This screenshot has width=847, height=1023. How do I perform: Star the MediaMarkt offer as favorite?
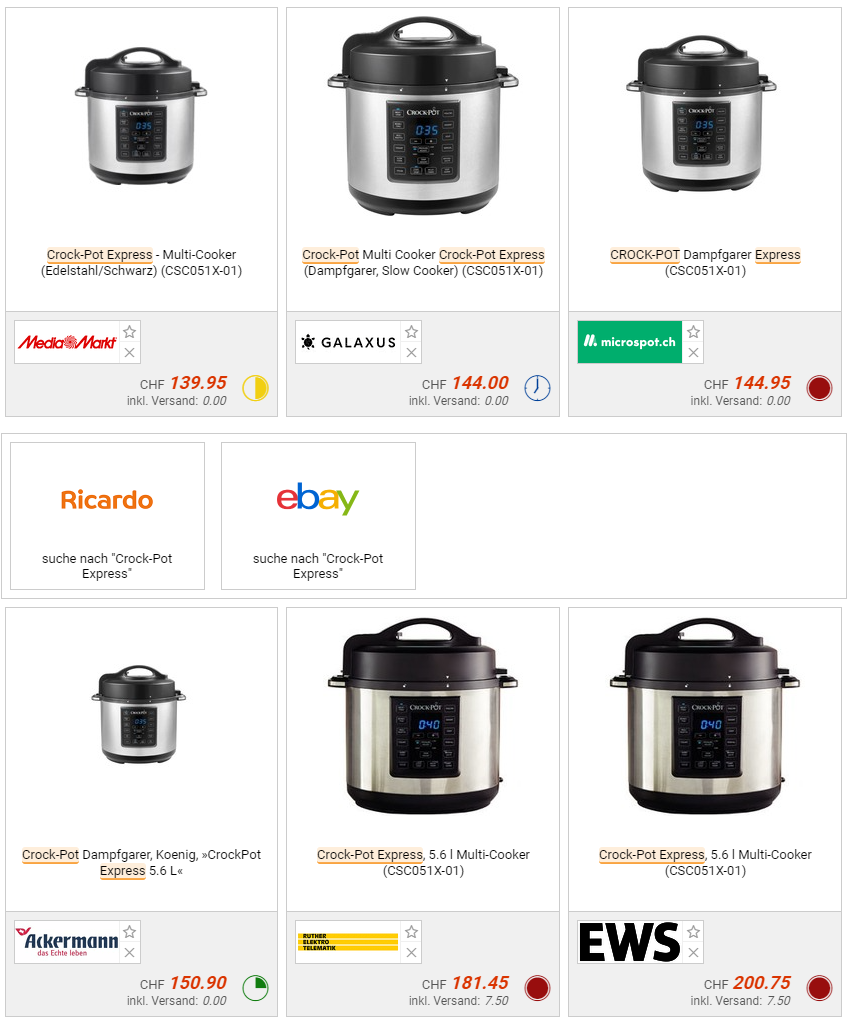tap(129, 332)
